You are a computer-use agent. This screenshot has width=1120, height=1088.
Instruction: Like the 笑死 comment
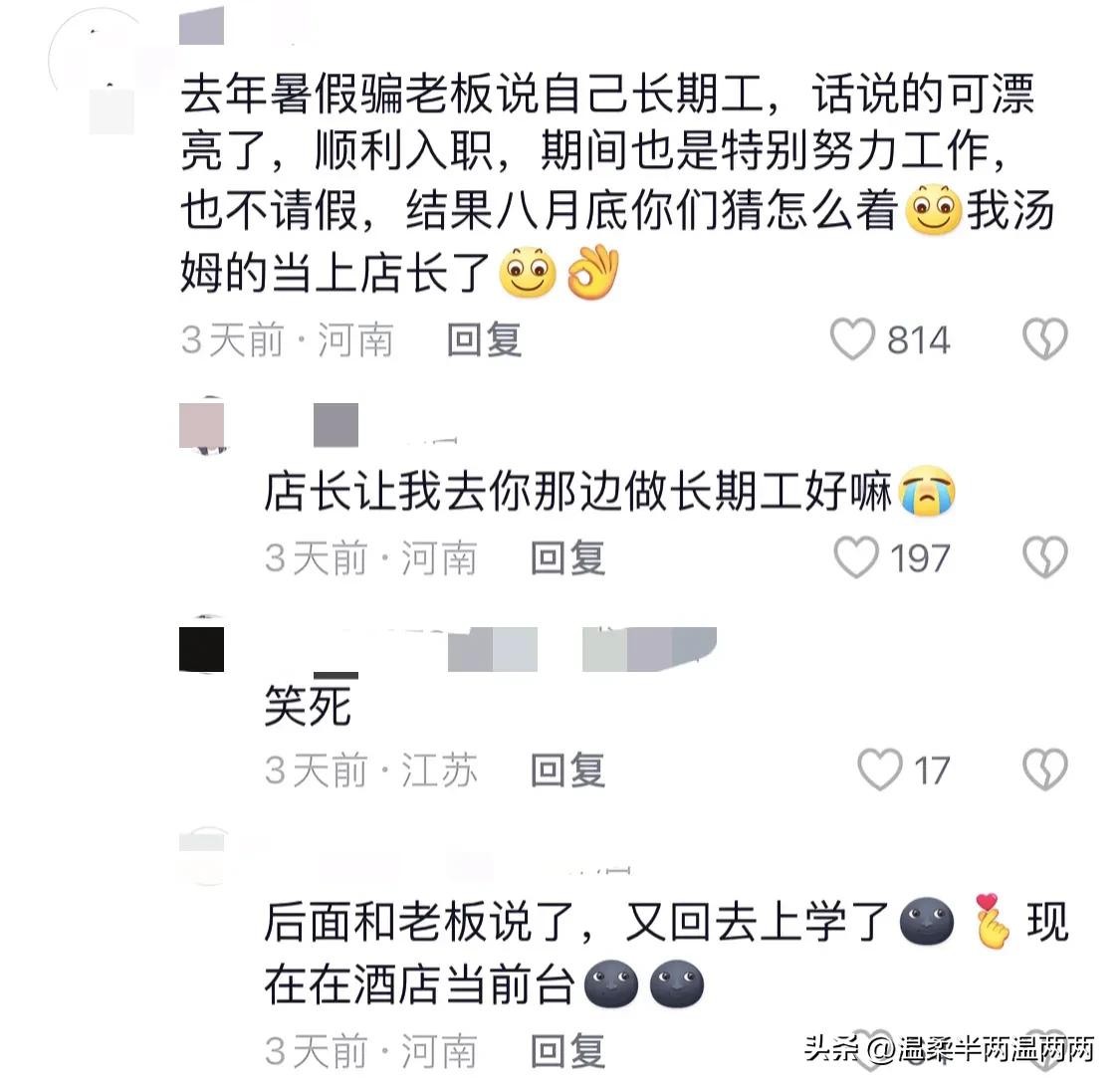point(880,770)
